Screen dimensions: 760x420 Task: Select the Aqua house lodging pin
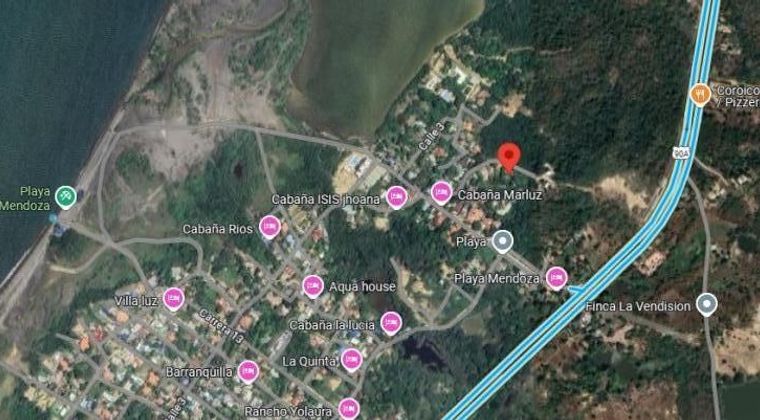[x=313, y=286]
